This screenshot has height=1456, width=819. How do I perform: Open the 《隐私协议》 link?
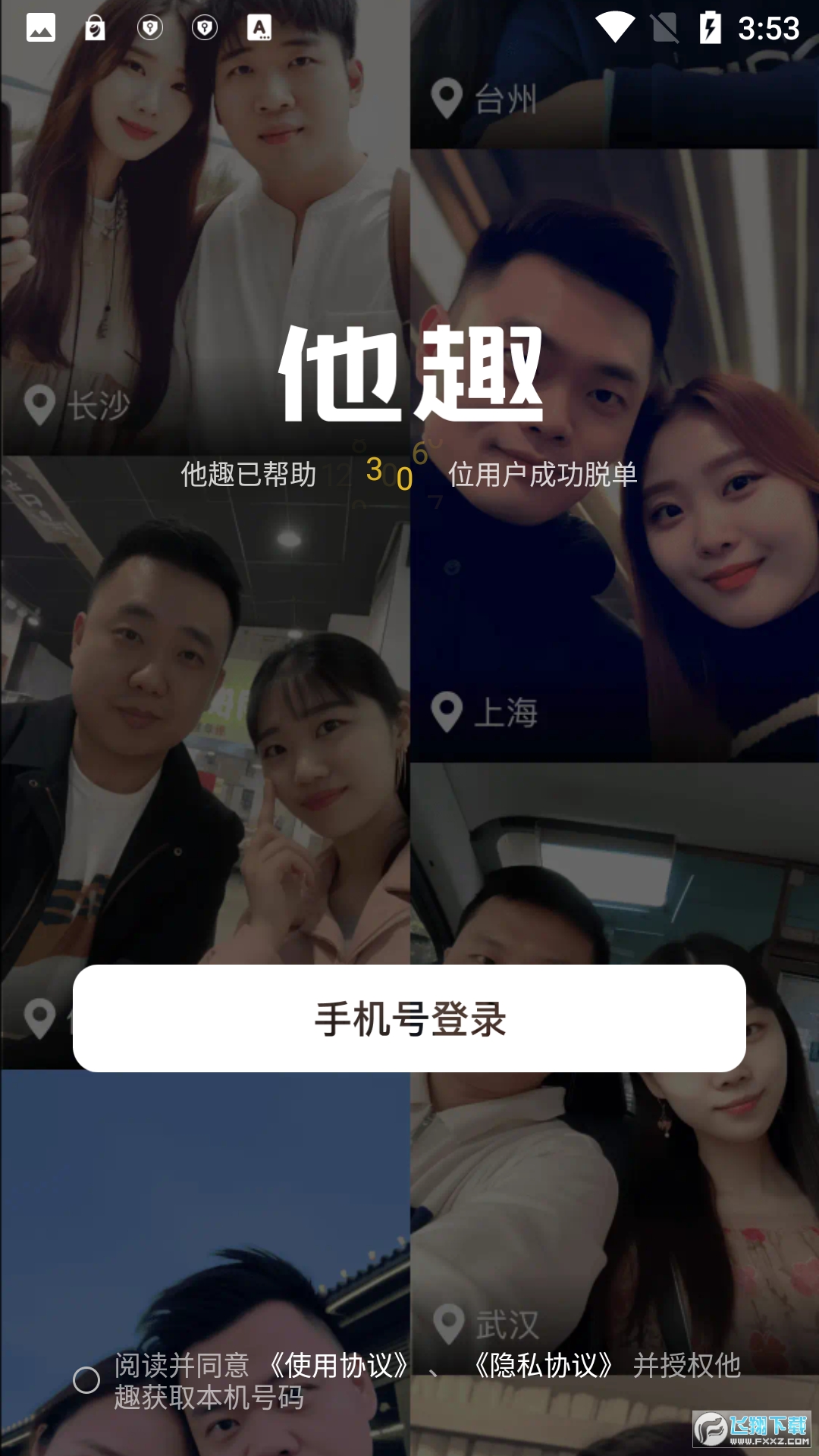[544, 1366]
